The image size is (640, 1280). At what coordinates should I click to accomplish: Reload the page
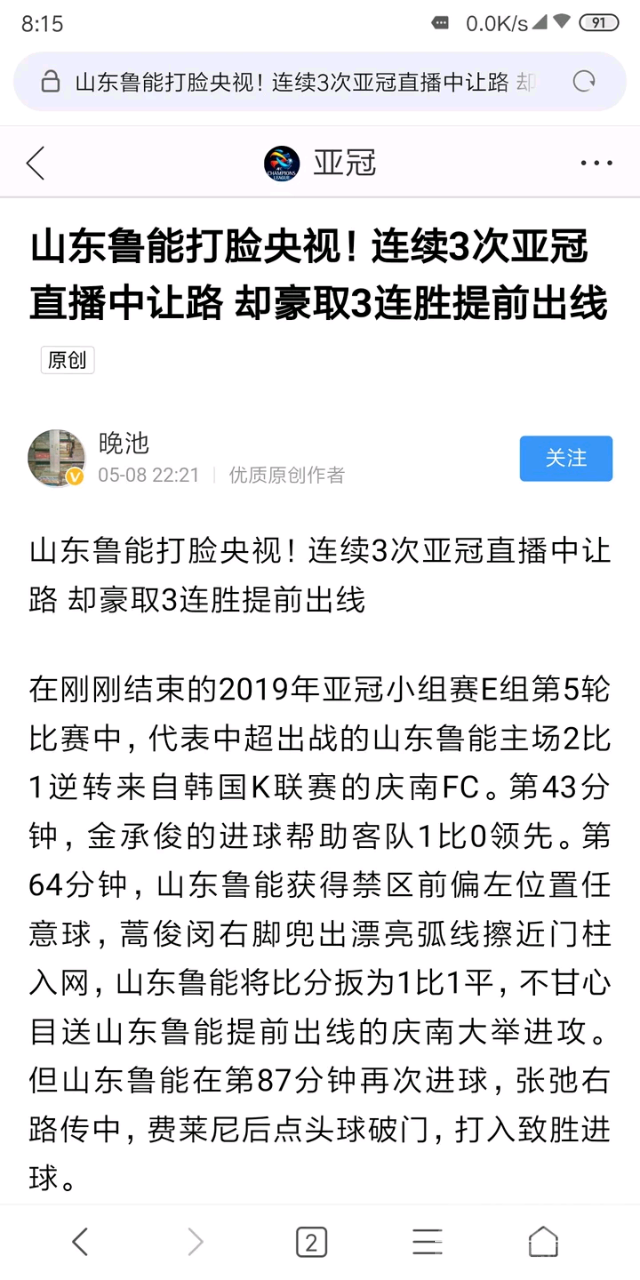point(583,82)
